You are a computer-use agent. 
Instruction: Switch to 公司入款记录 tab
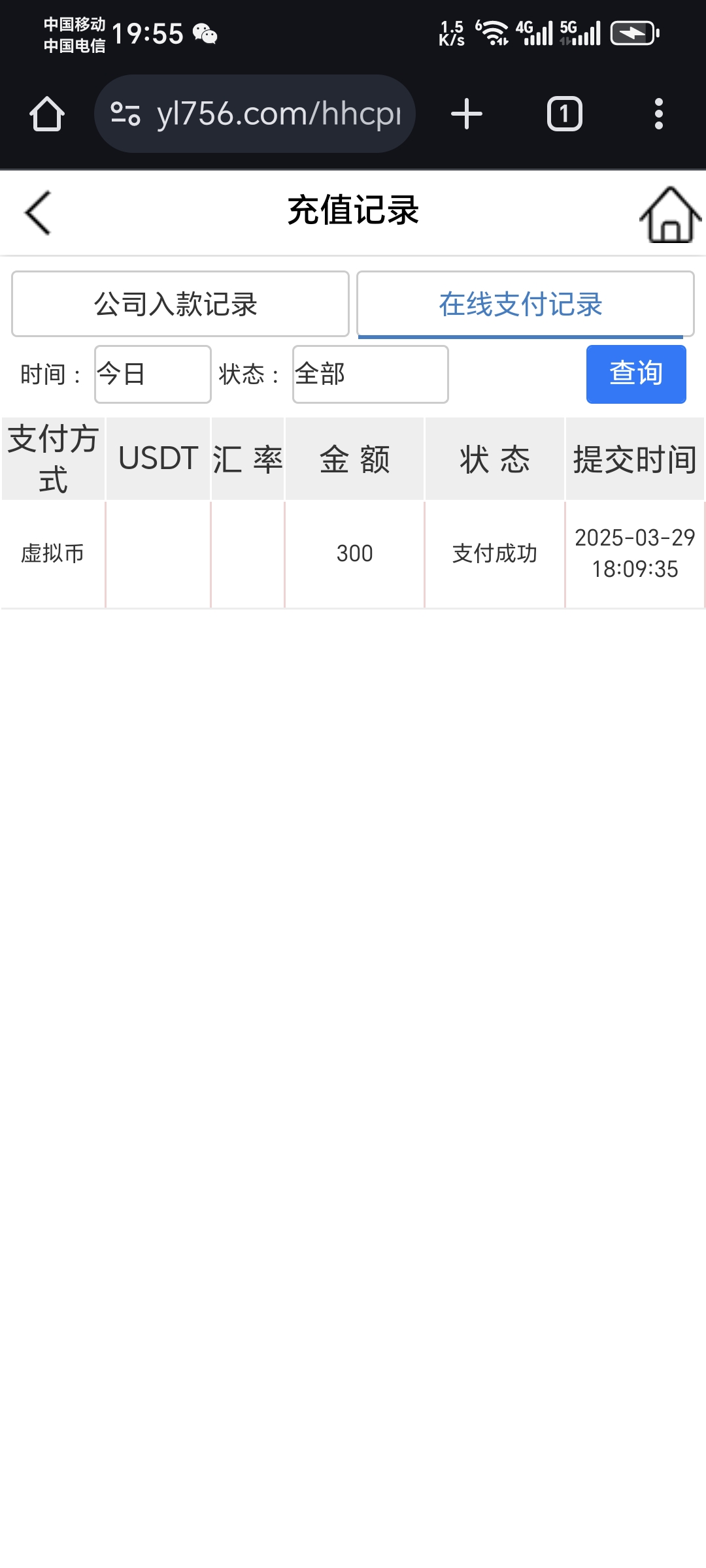click(x=180, y=304)
